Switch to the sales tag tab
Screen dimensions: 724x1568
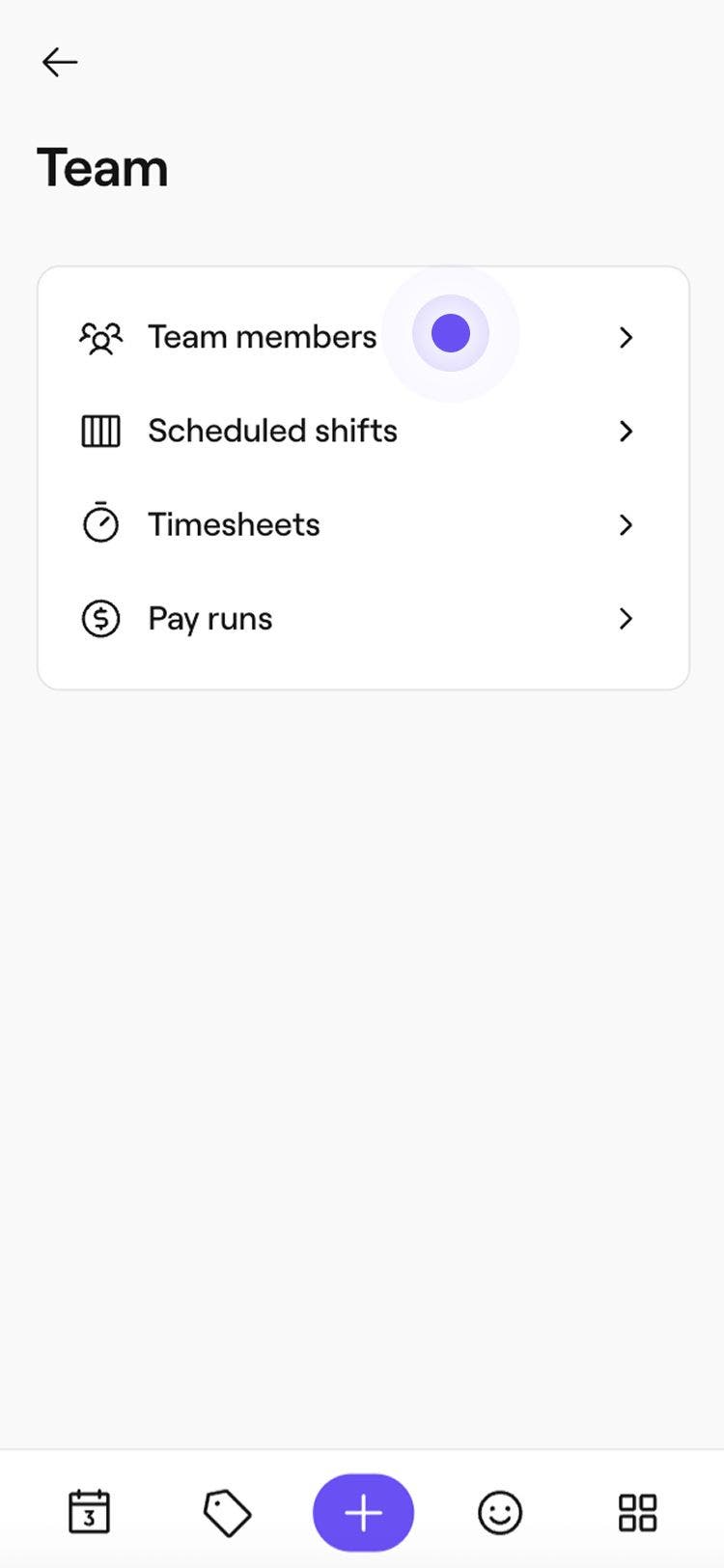point(227,1512)
